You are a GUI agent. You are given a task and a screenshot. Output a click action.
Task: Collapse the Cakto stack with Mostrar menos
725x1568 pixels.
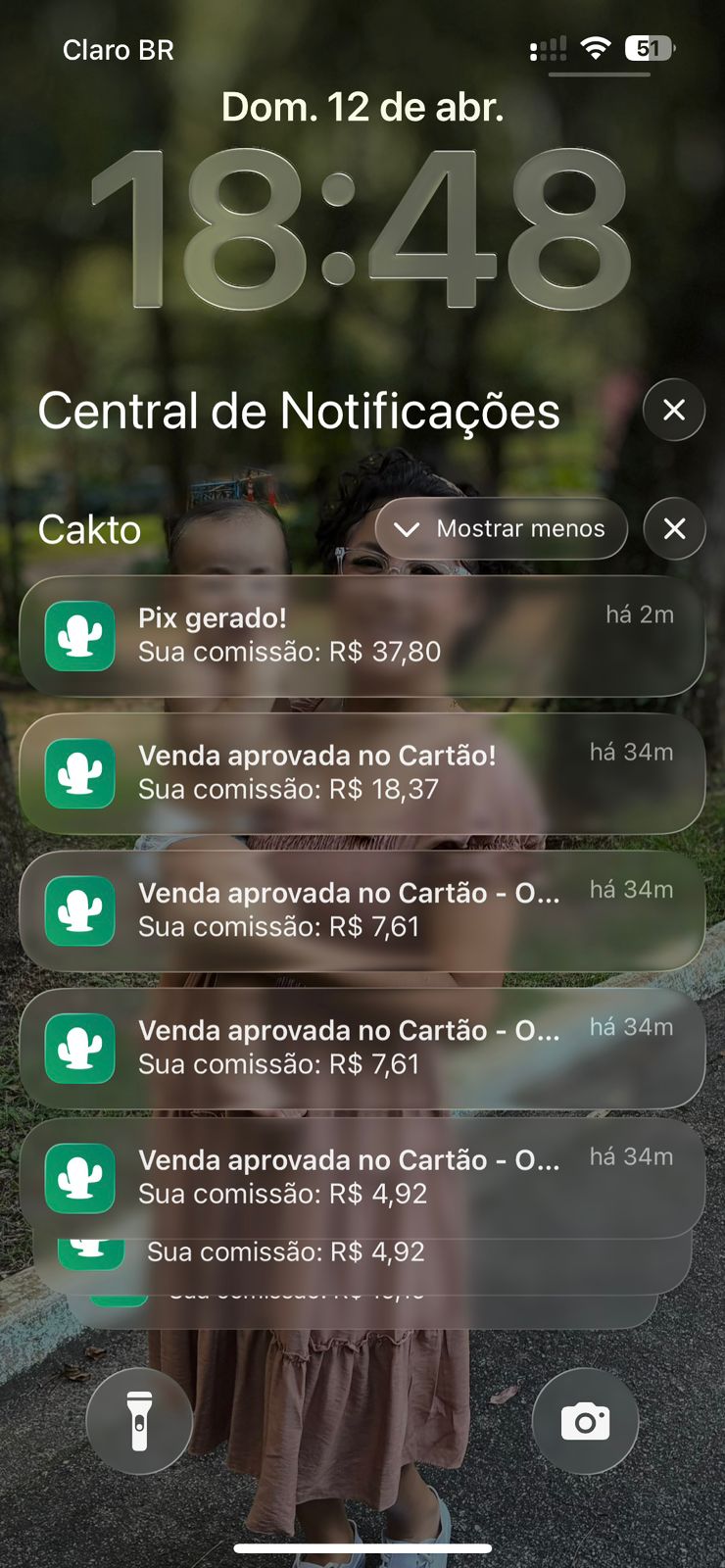[x=502, y=529]
